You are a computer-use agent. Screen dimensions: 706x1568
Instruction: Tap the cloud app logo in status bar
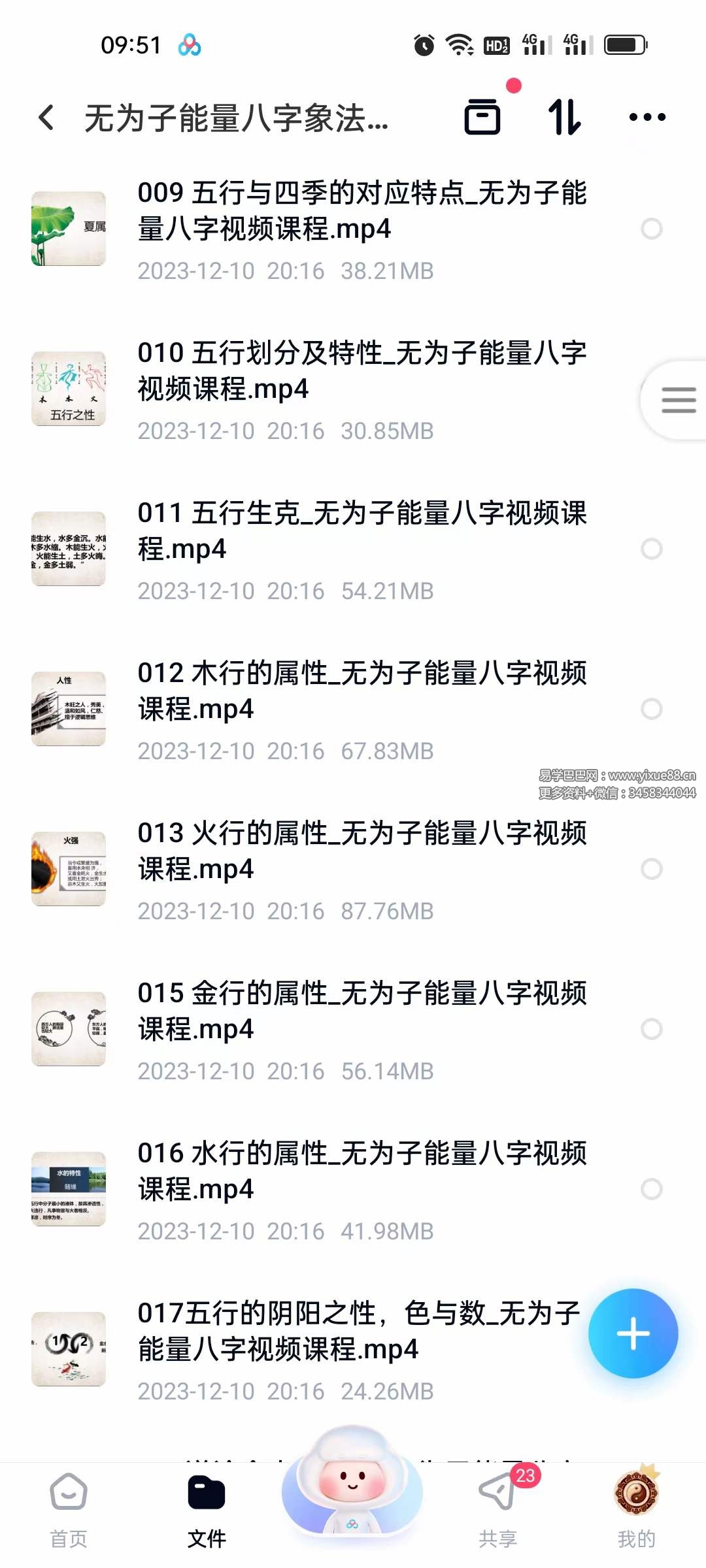pyautogui.click(x=189, y=44)
